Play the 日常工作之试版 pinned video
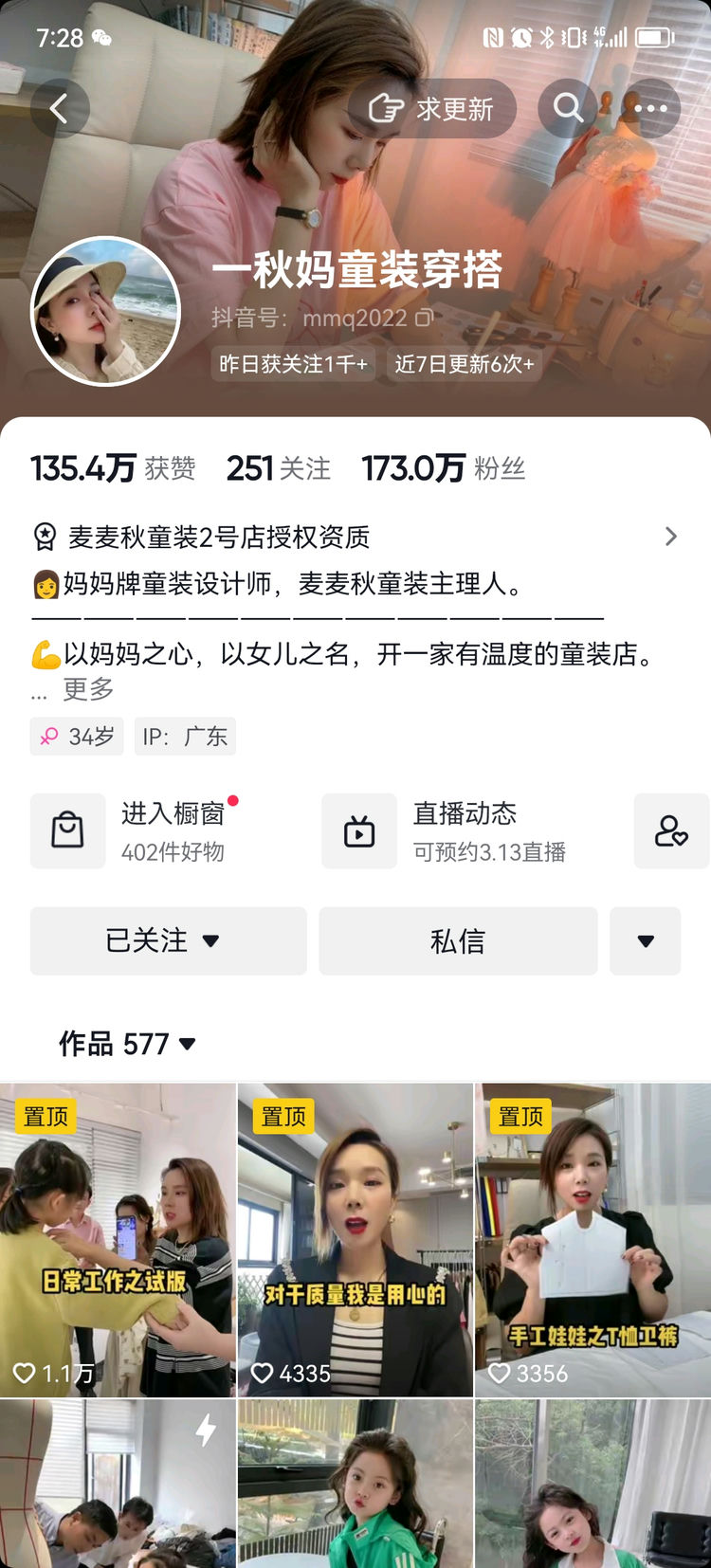This screenshot has width=711, height=1568. [x=118, y=1240]
